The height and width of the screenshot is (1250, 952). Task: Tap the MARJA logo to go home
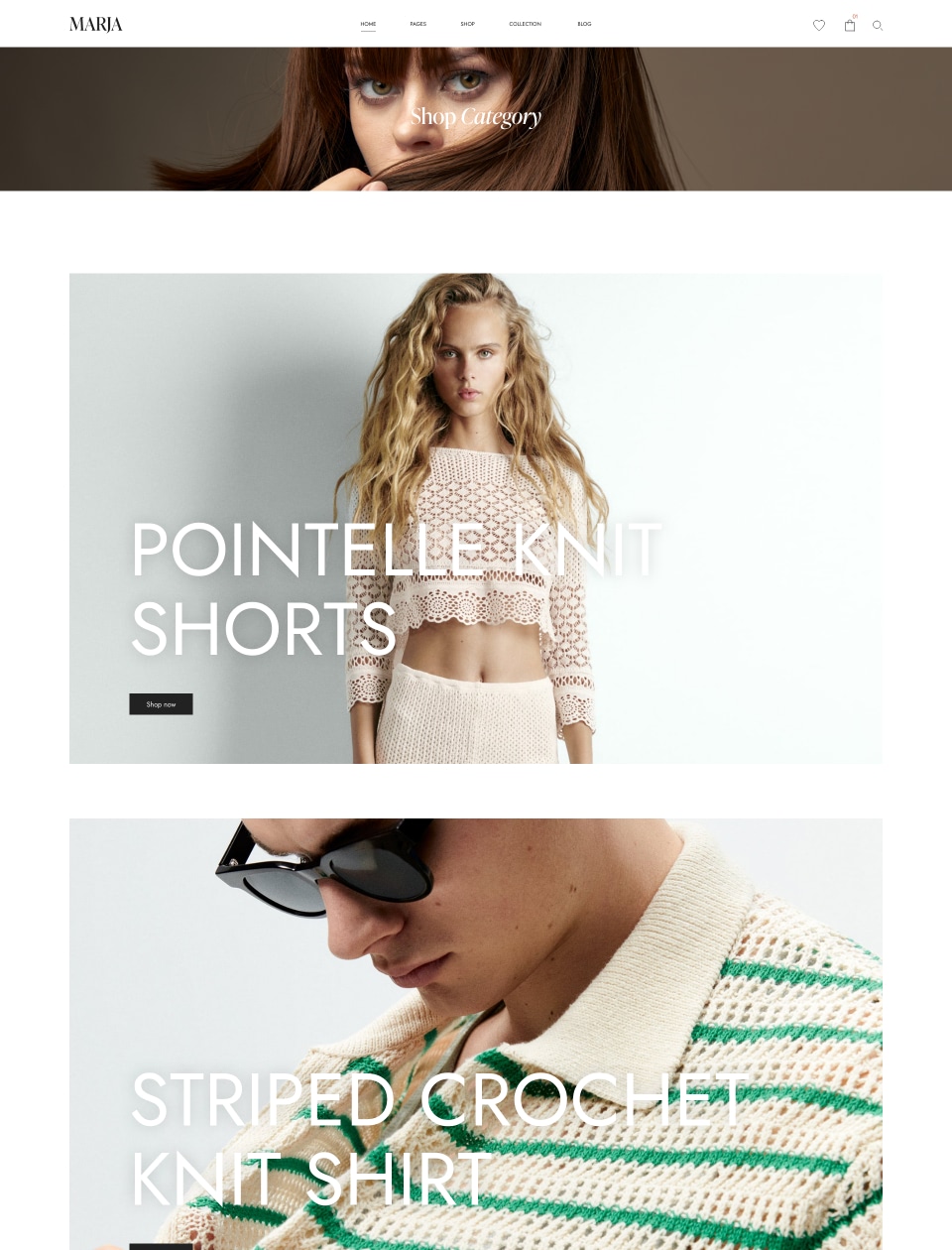coord(96,24)
